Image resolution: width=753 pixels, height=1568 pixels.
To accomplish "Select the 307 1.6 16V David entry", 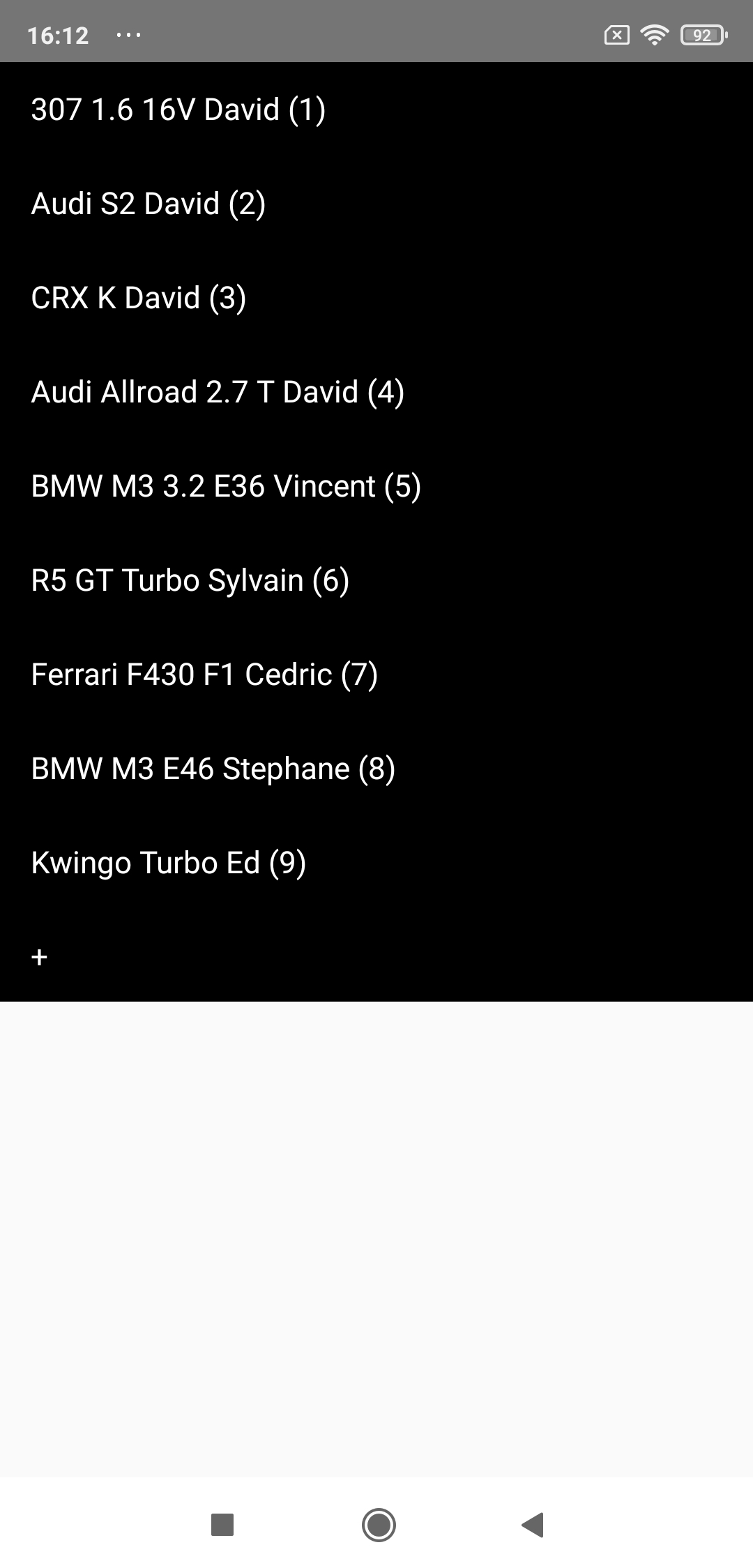I will [178, 110].
